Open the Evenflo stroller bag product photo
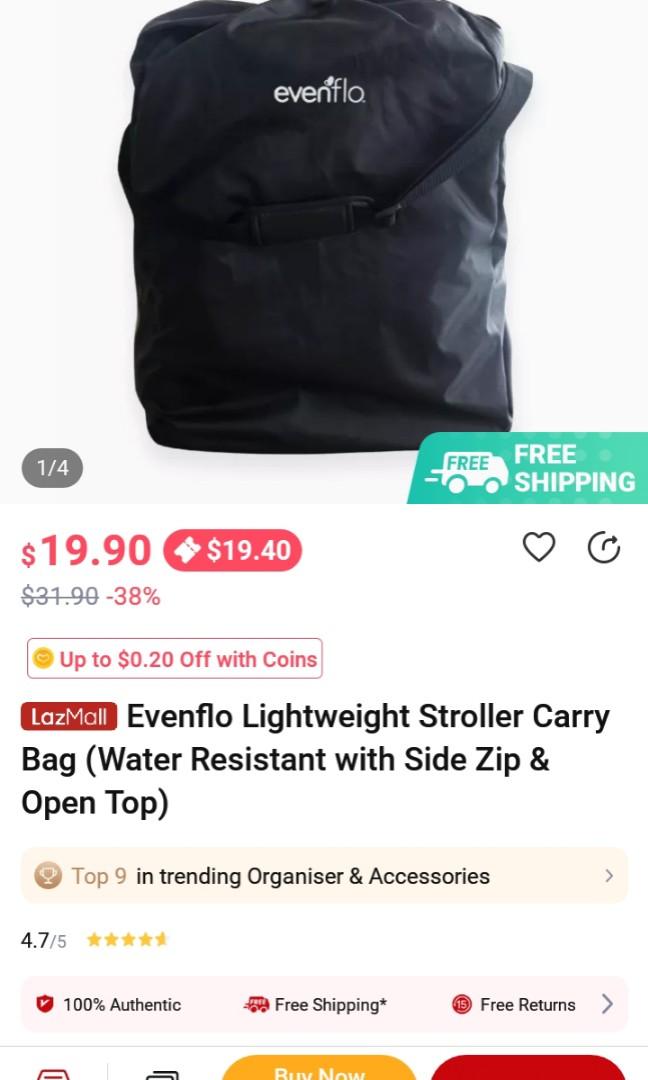 tap(324, 230)
